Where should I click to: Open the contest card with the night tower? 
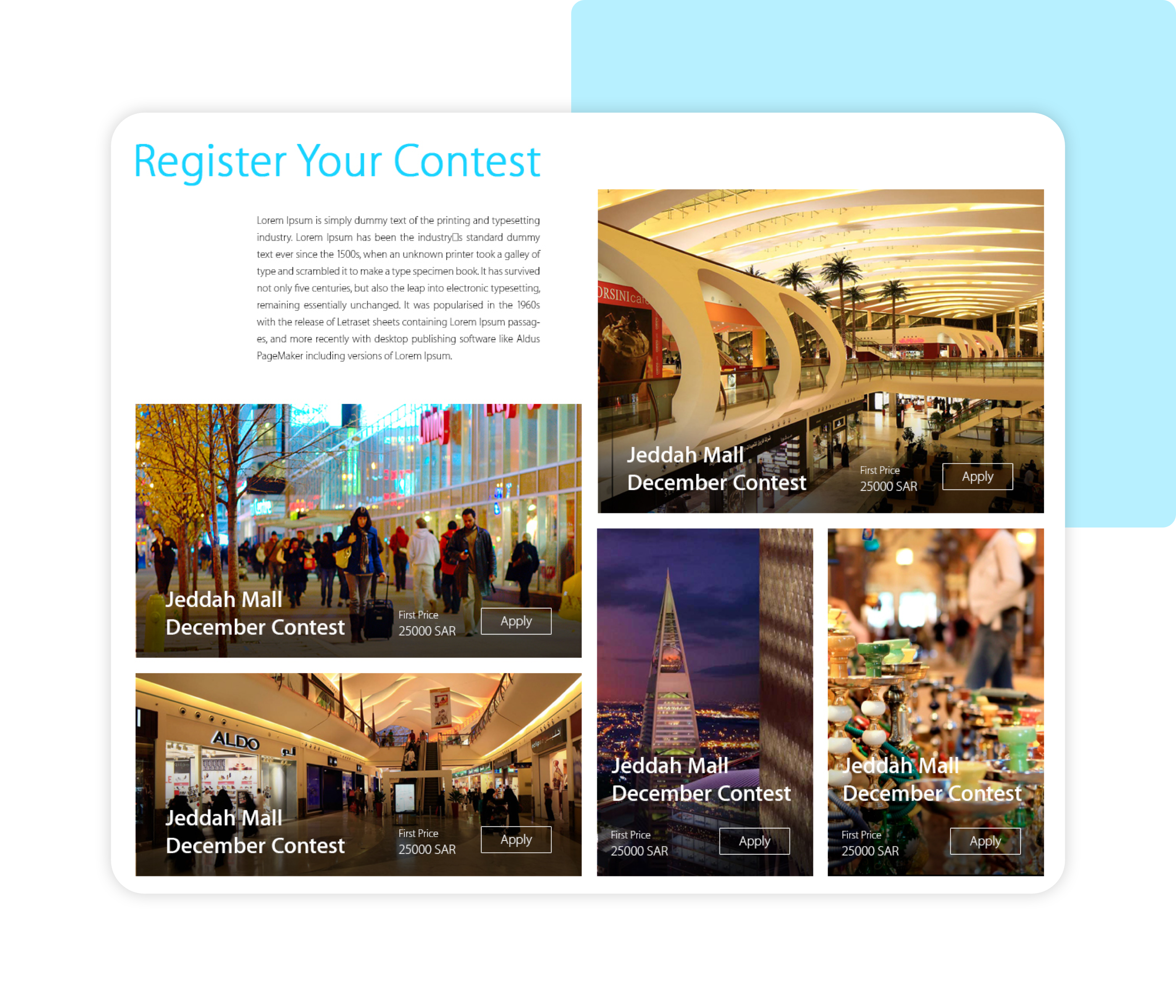(704, 653)
